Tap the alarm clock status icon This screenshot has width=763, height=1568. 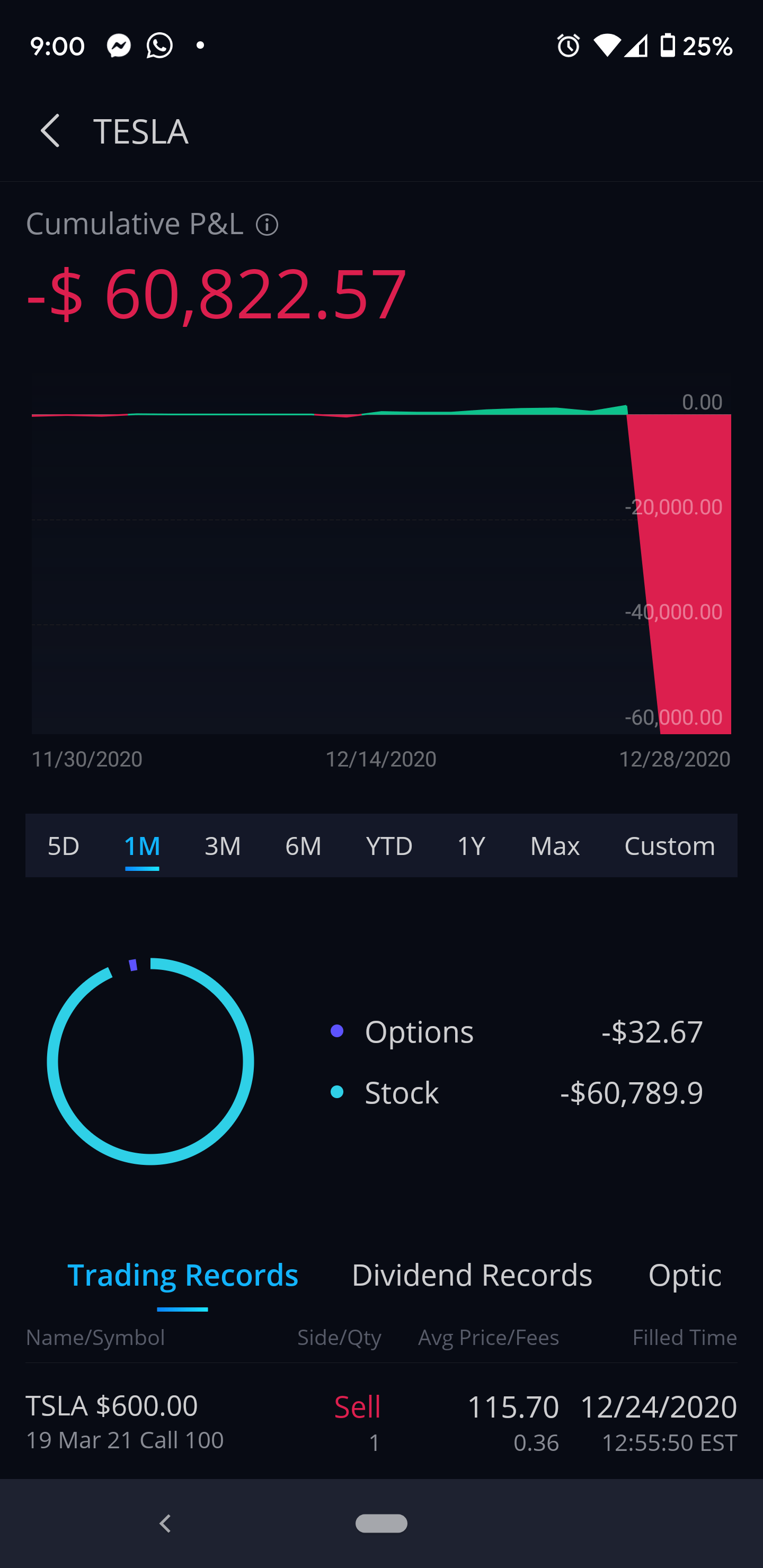pos(567,45)
